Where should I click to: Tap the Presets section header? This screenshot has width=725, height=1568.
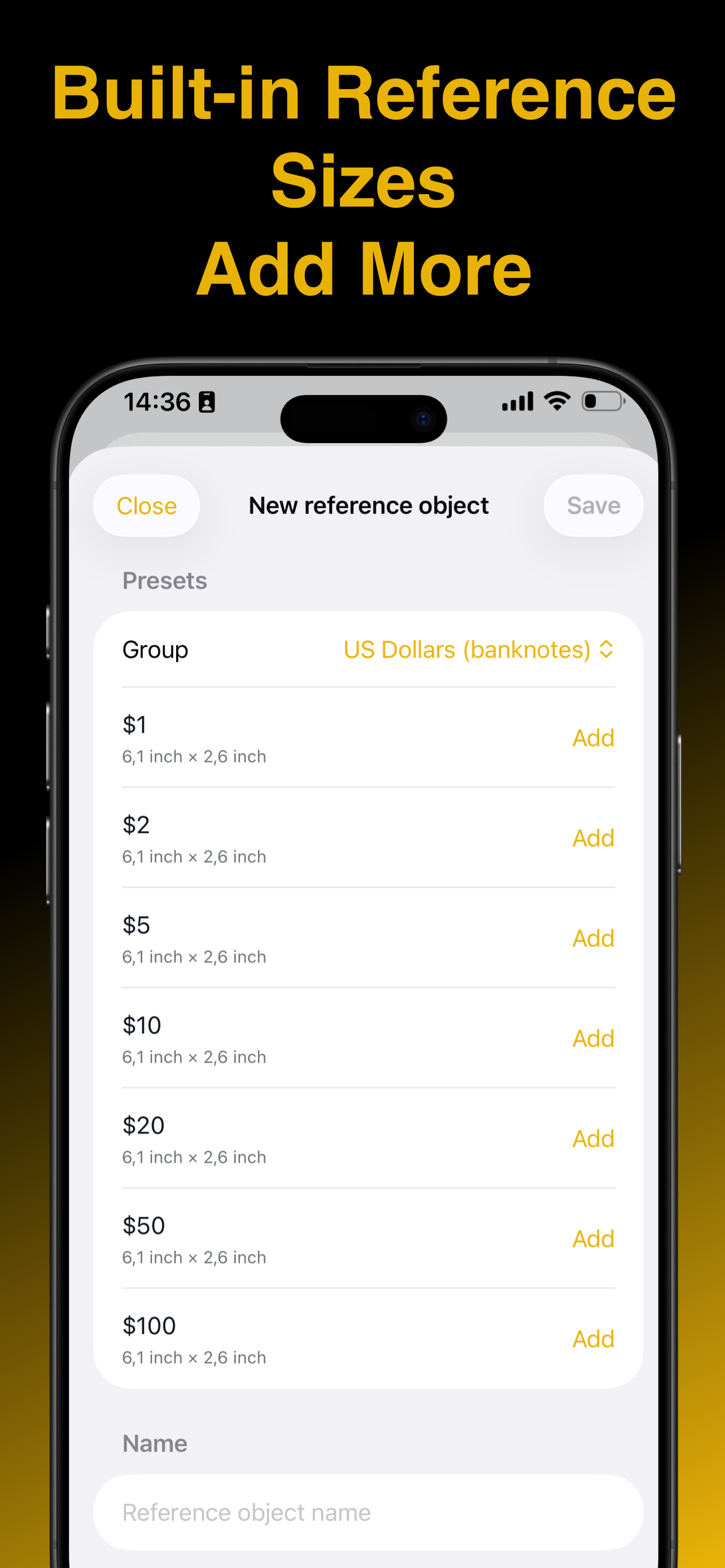(x=164, y=580)
